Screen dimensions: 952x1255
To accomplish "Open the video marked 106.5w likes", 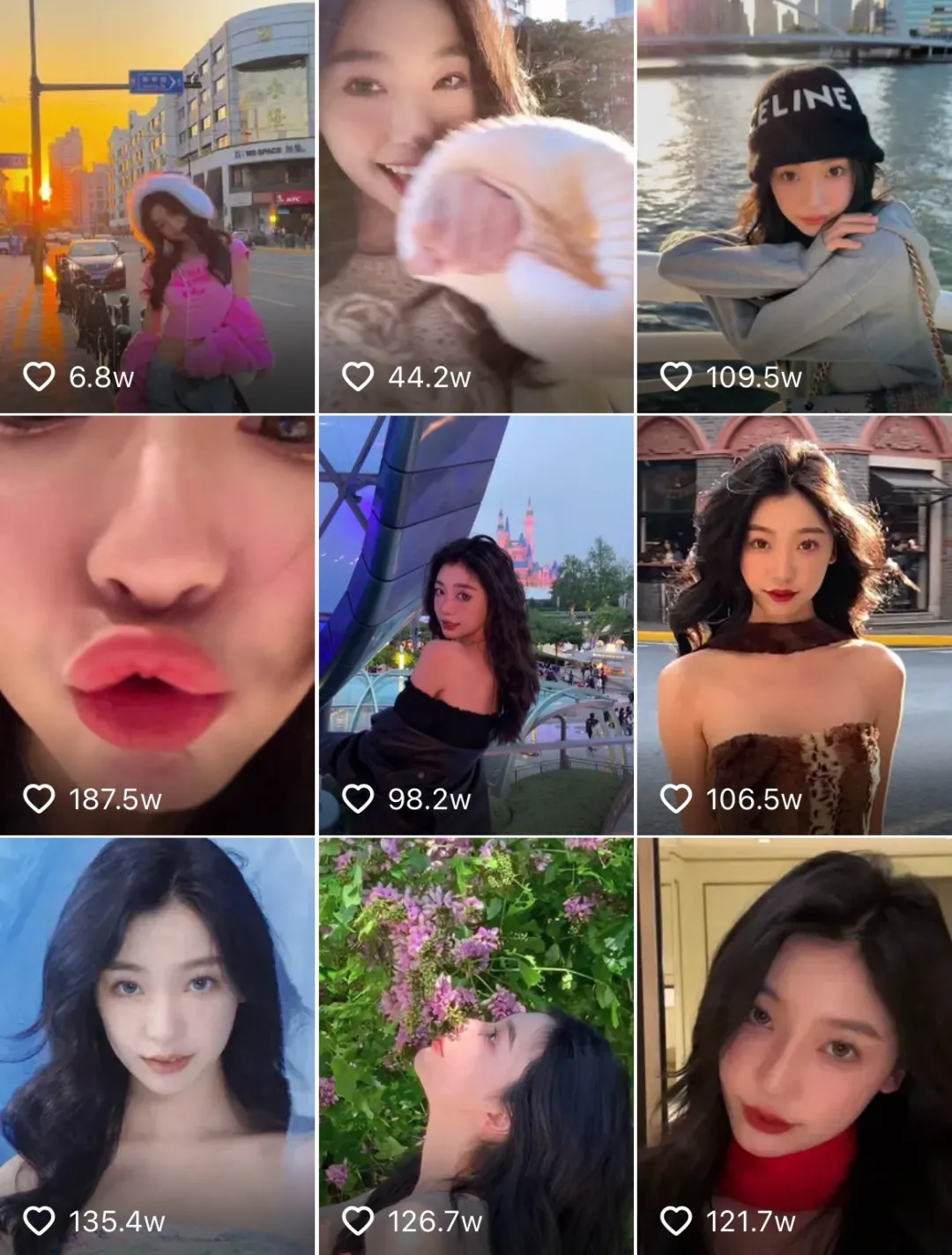I will click(794, 625).
